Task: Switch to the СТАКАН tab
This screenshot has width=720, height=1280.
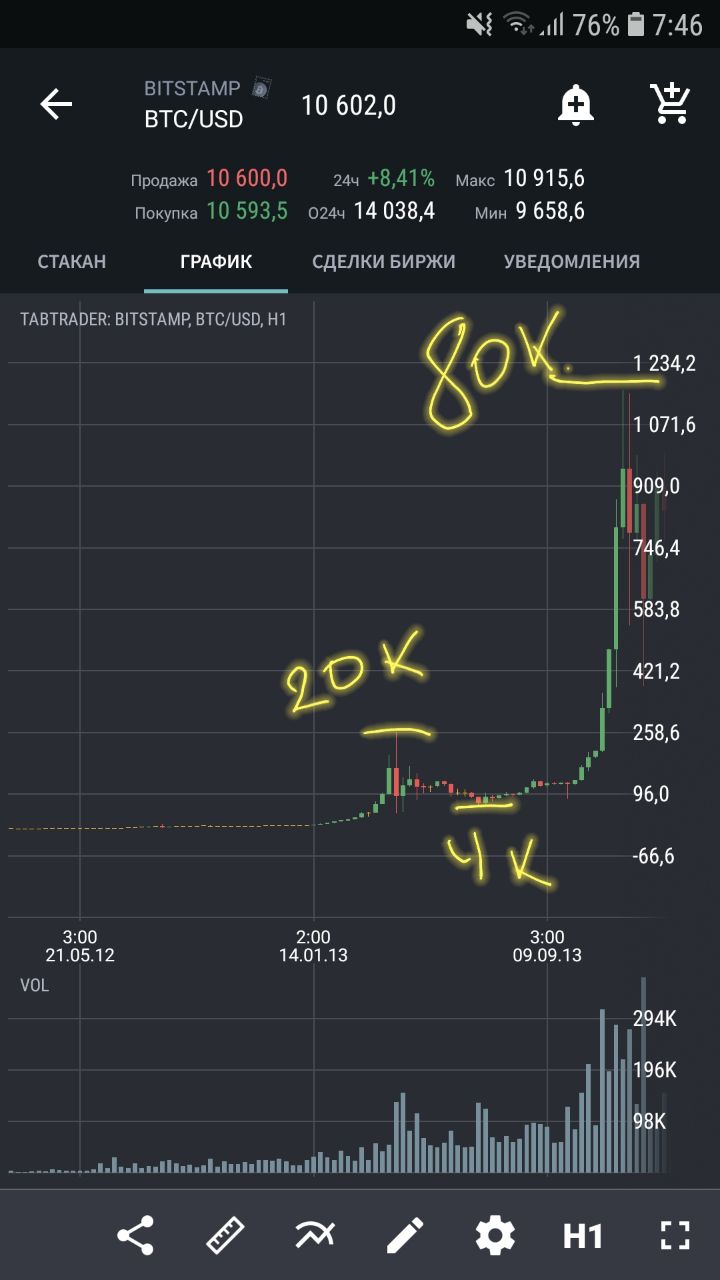Action: pos(72,262)
